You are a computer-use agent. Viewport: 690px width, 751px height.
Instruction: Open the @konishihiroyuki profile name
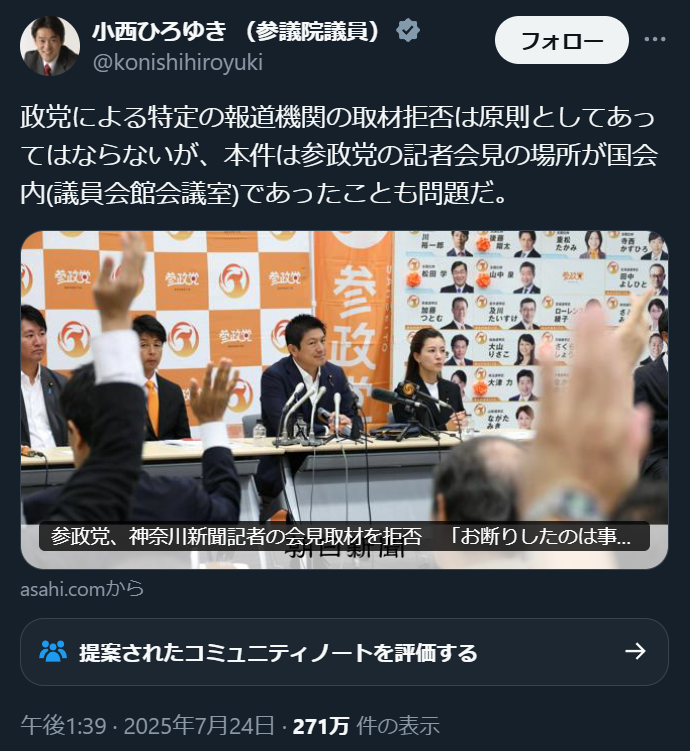(178, 62)
